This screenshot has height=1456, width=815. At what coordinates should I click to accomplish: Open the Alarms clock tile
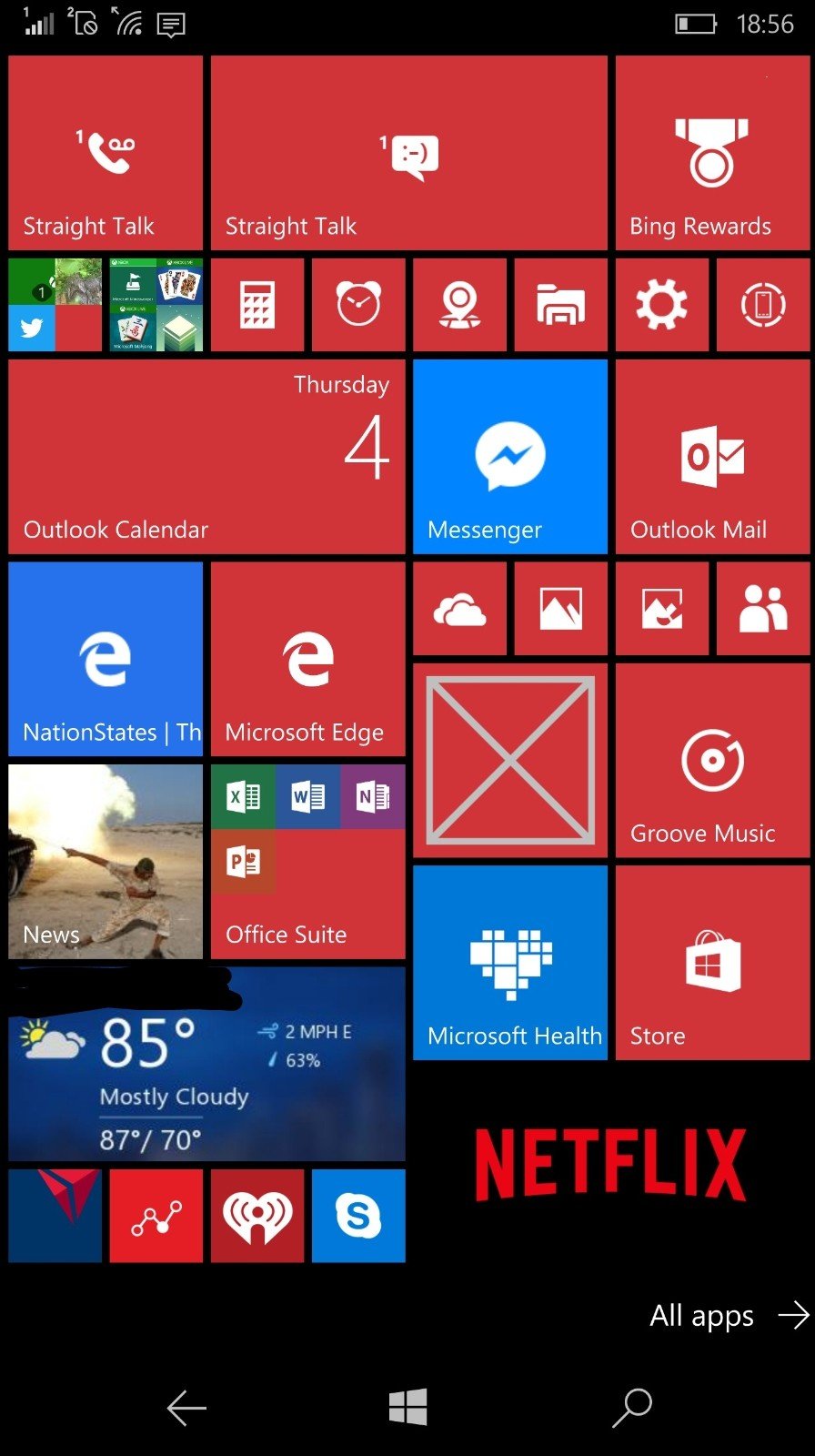pos(358,305)
